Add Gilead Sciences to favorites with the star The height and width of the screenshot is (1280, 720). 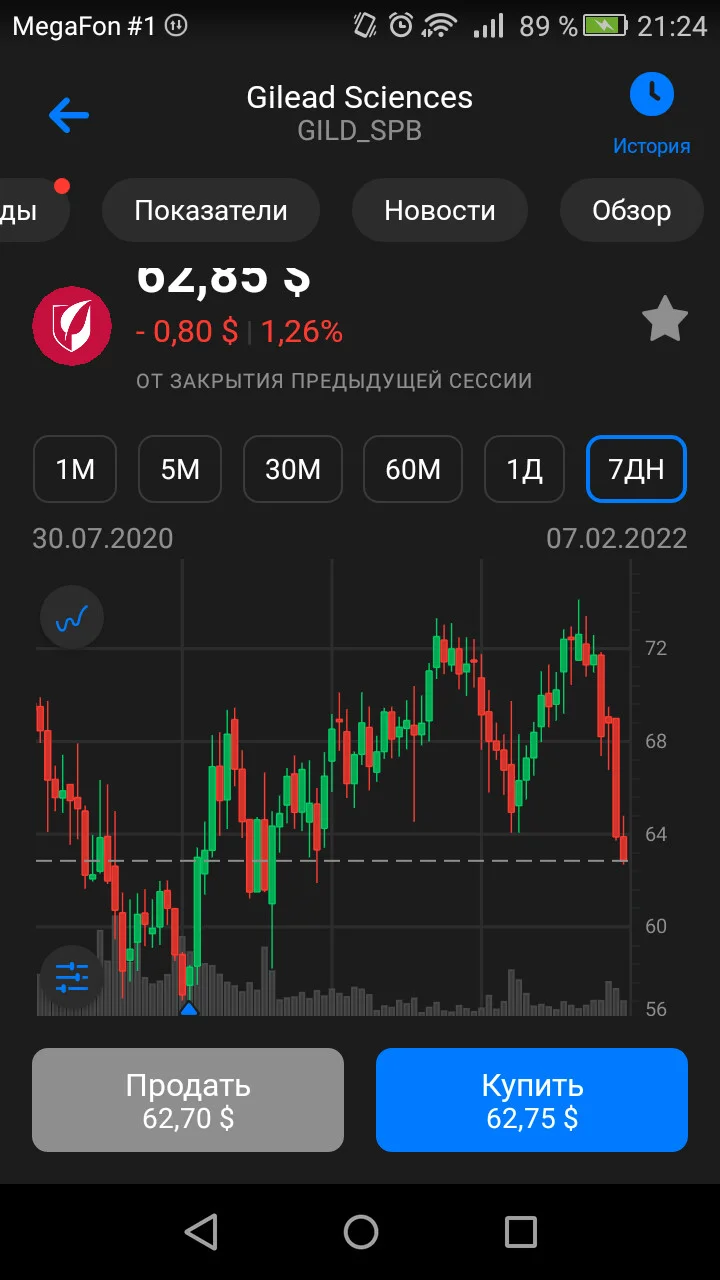click(664, 321)
